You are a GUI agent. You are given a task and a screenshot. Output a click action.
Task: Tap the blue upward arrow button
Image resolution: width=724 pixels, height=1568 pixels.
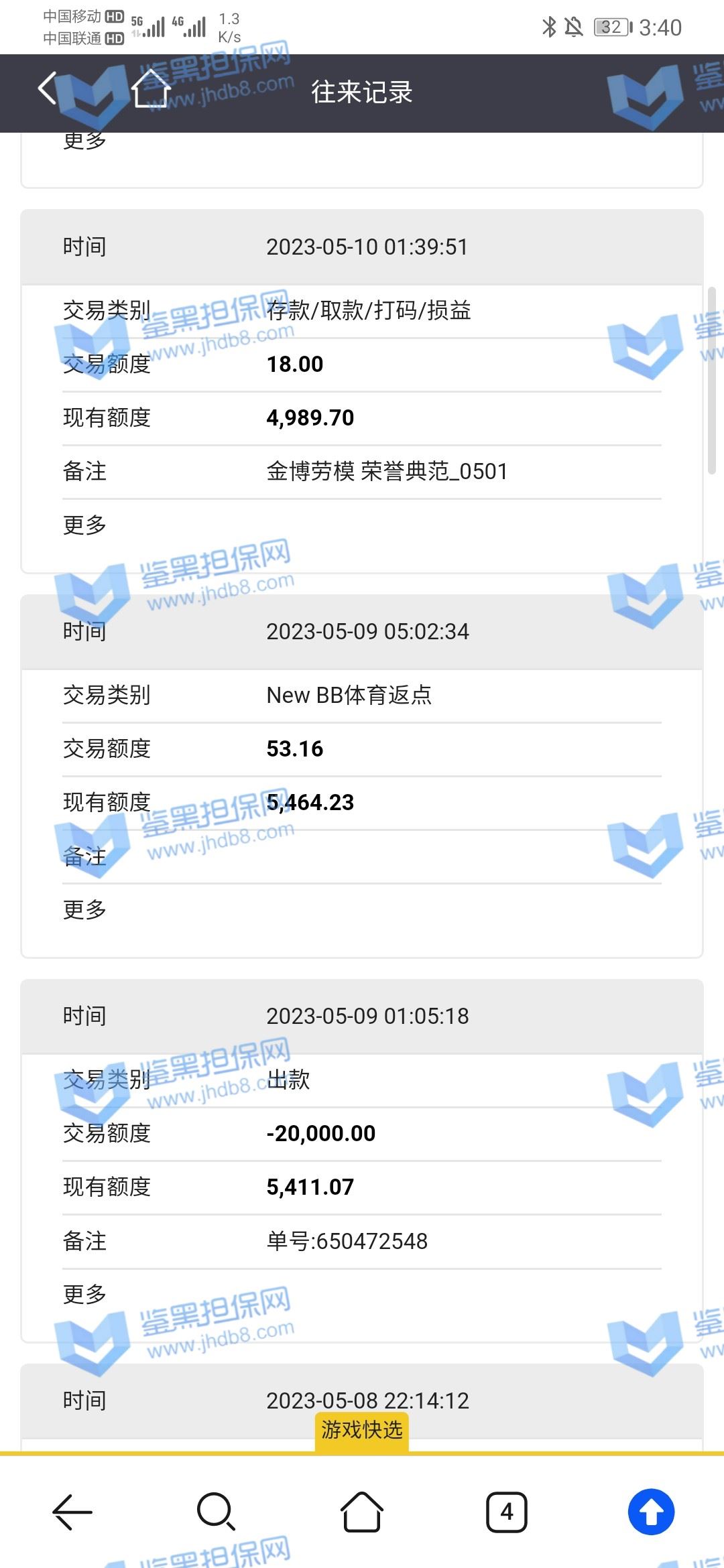tap(651, 1512)
